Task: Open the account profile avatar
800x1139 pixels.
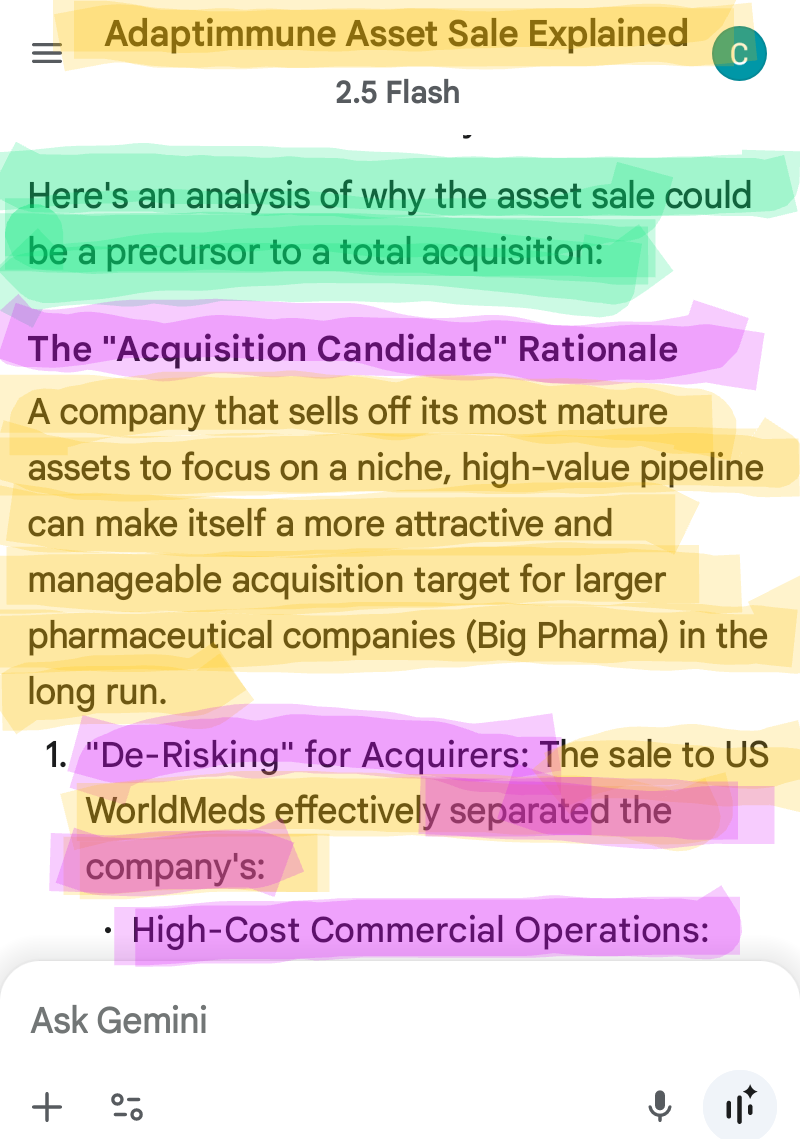Action: 739,54
